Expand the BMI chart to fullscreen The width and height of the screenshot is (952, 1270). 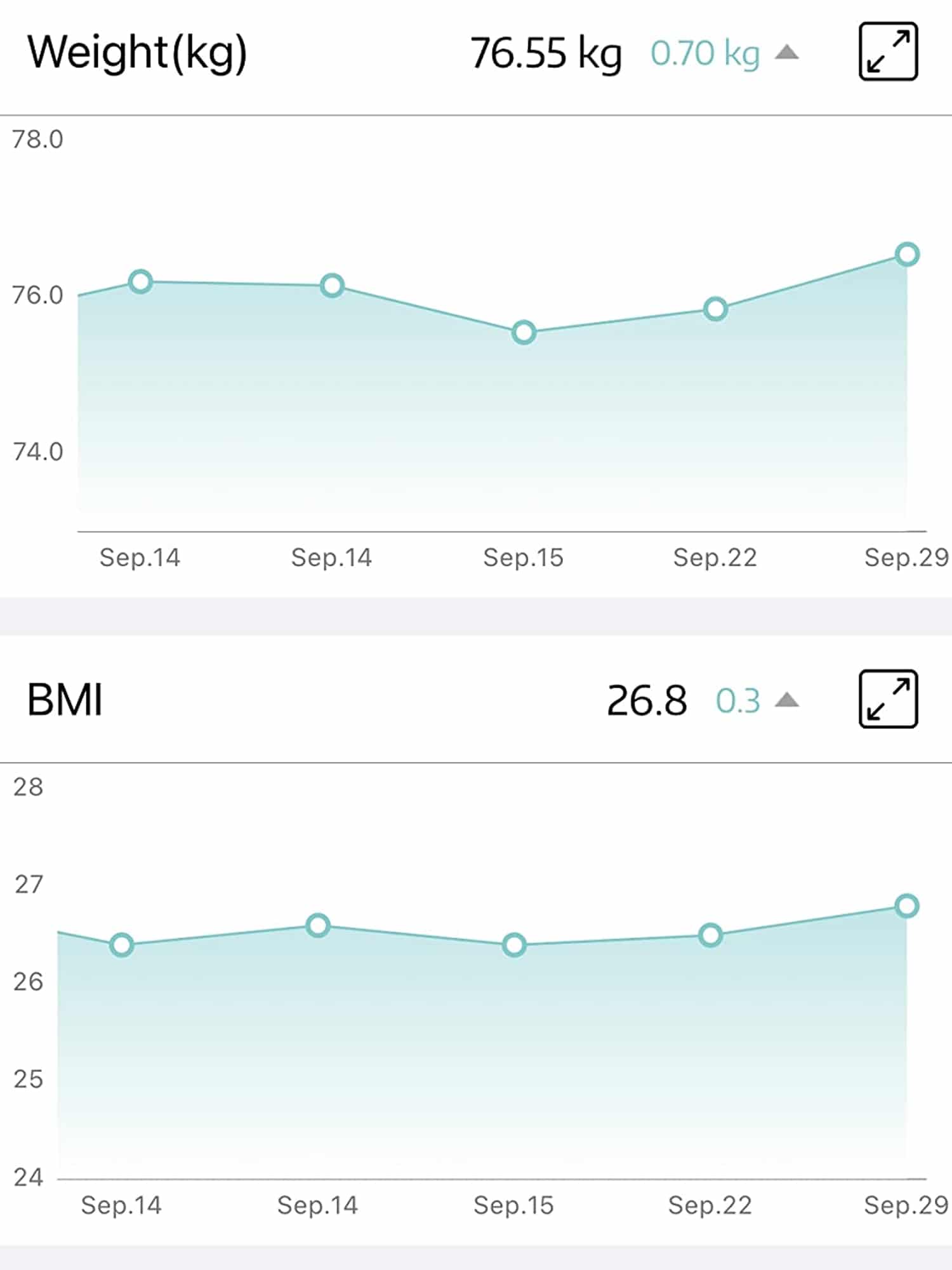pyautogui.click(x=888, y=698)
